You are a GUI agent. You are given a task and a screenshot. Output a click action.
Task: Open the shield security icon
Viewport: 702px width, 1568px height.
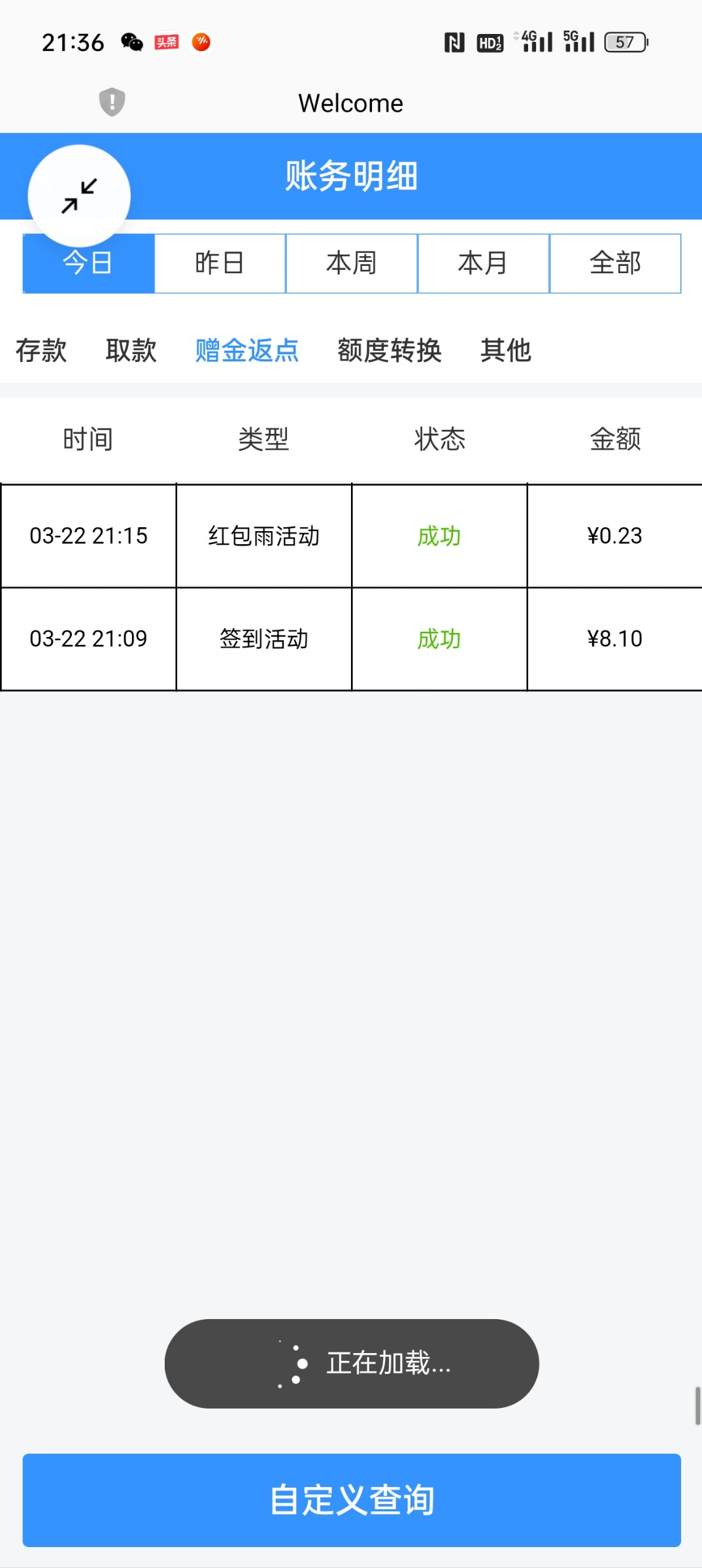pos(112,102)
